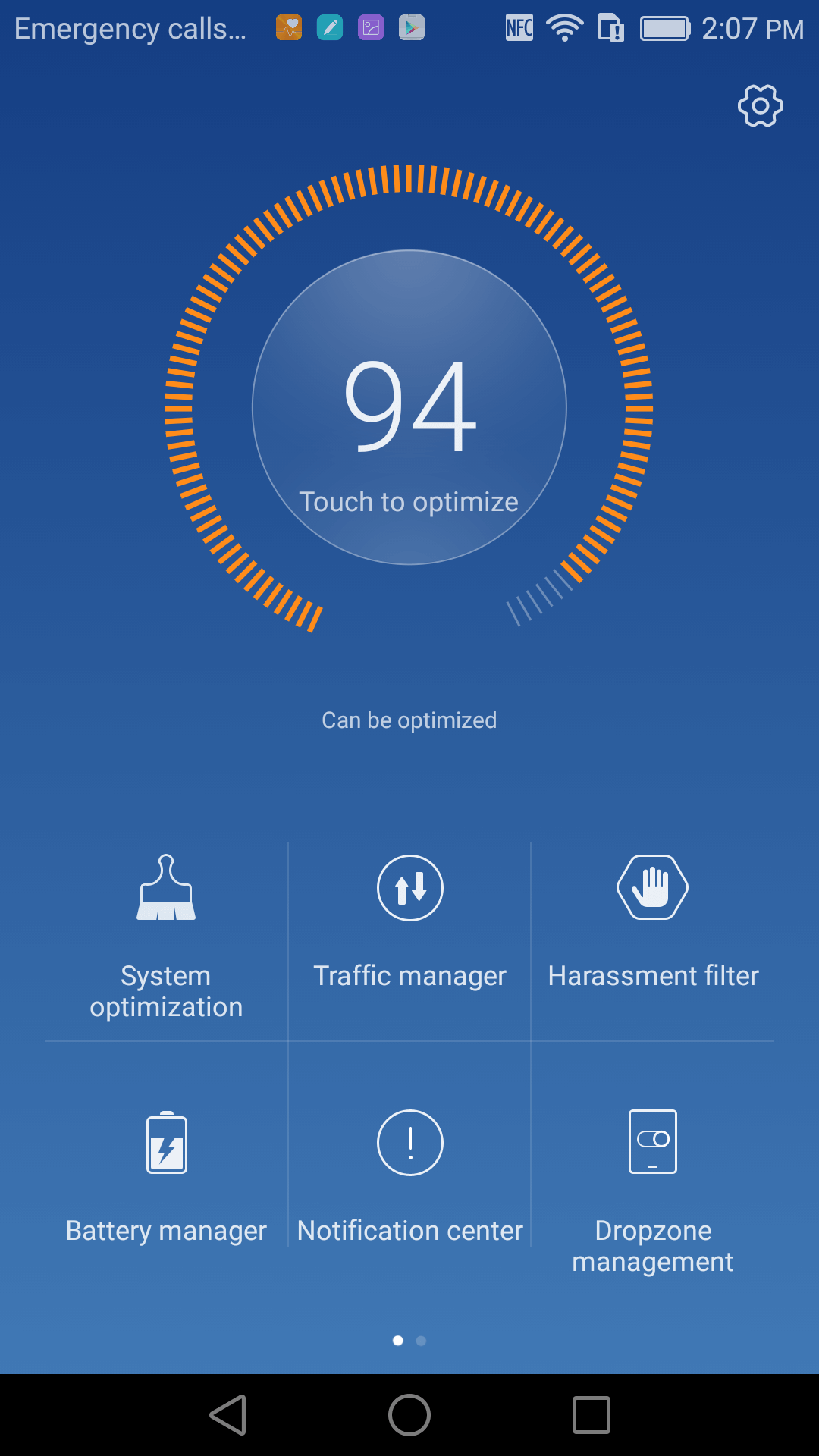Show recent apps with the square button
This screenshot has height=1456, width=819.
click(x=591, y=1415)
